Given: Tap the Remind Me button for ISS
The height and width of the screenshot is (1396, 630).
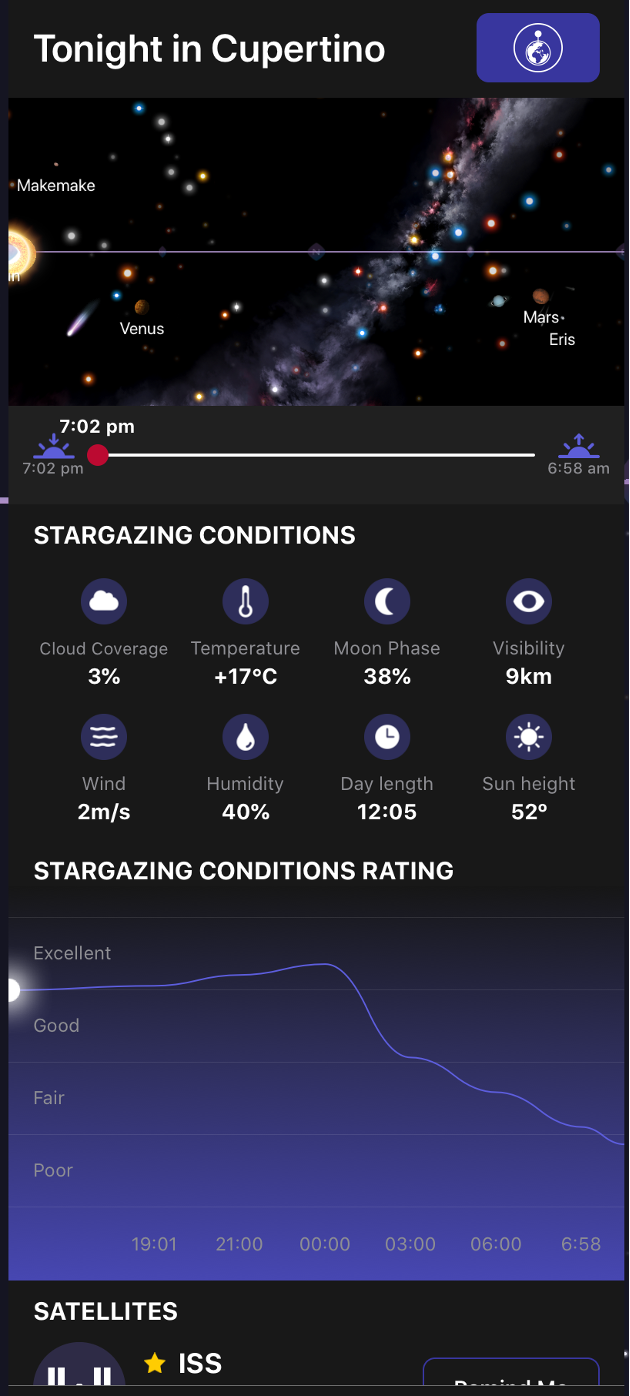Looking at the screenshot, I should tap(511, 1376).
